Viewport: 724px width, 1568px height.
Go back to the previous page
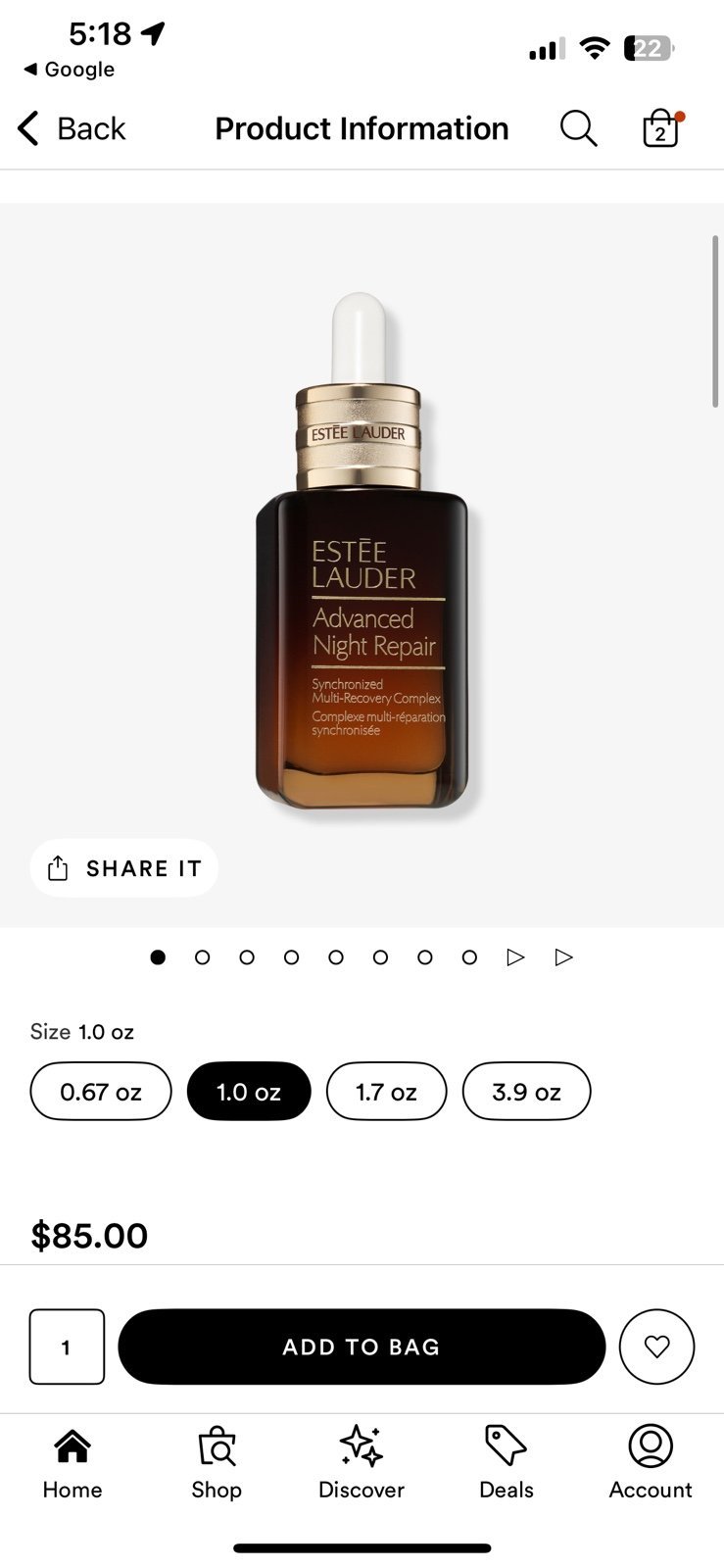tap(72, 128)
